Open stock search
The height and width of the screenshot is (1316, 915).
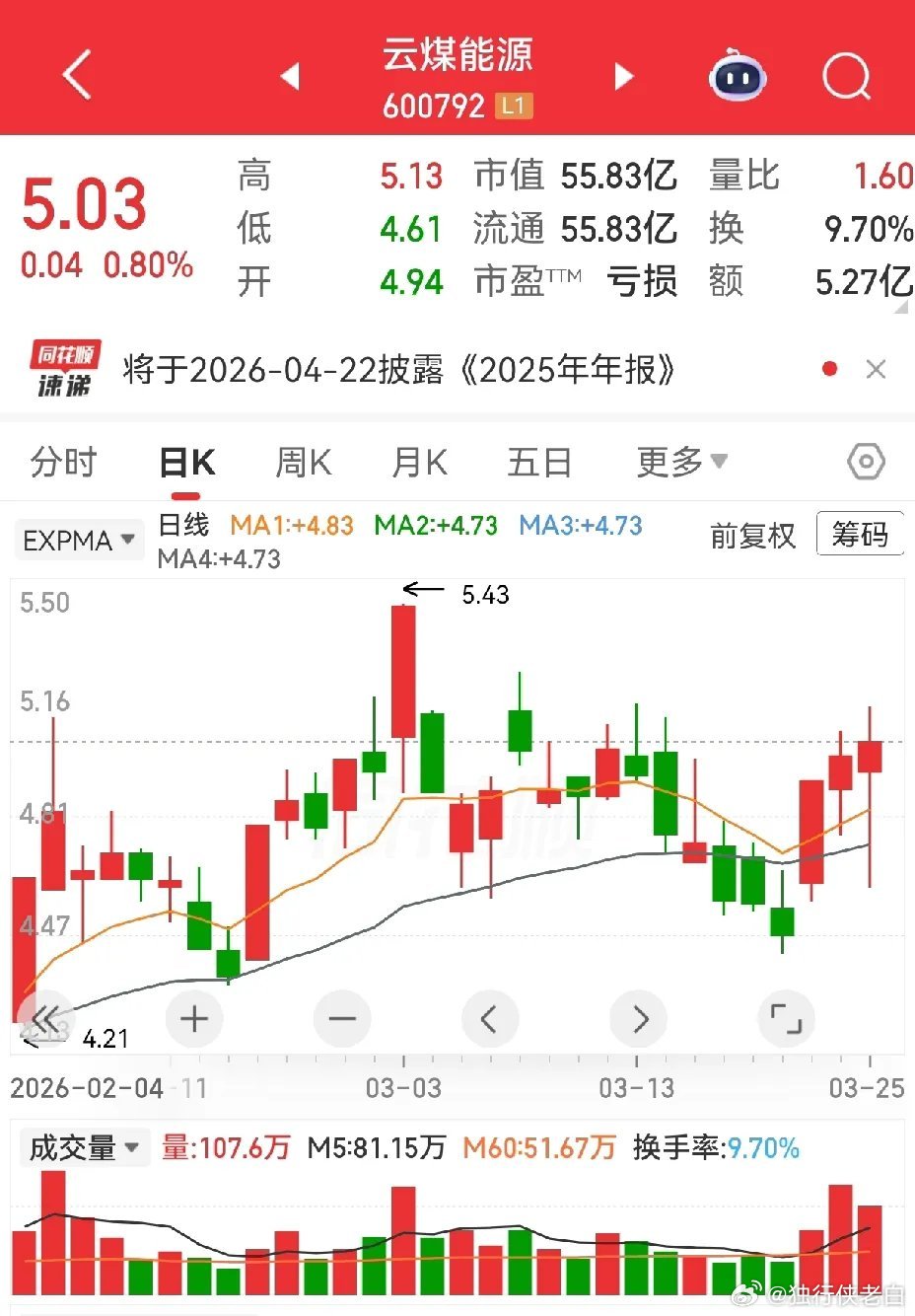coord(846,75)
